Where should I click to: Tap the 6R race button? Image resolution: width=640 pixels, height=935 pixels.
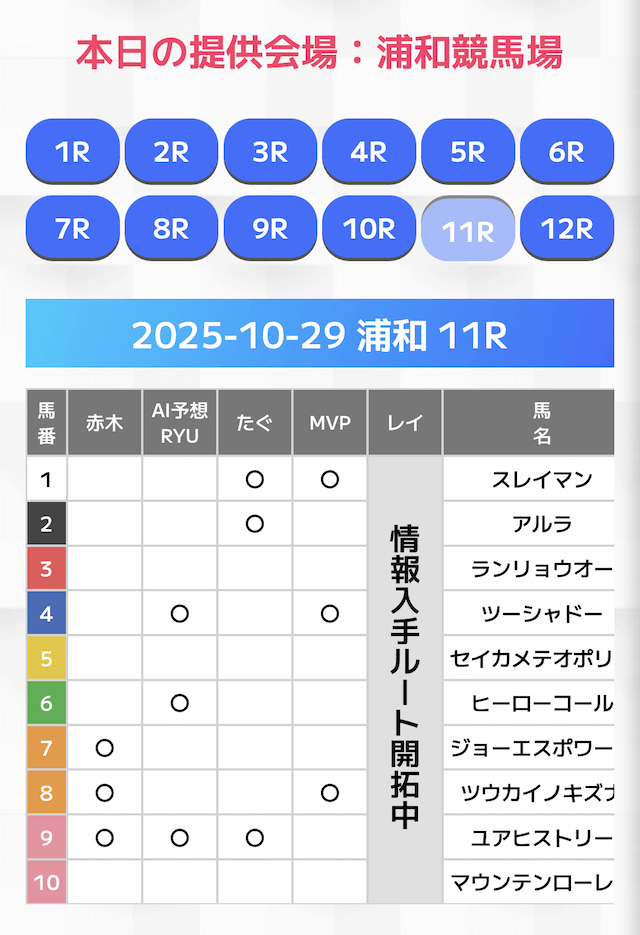[567, 152]
